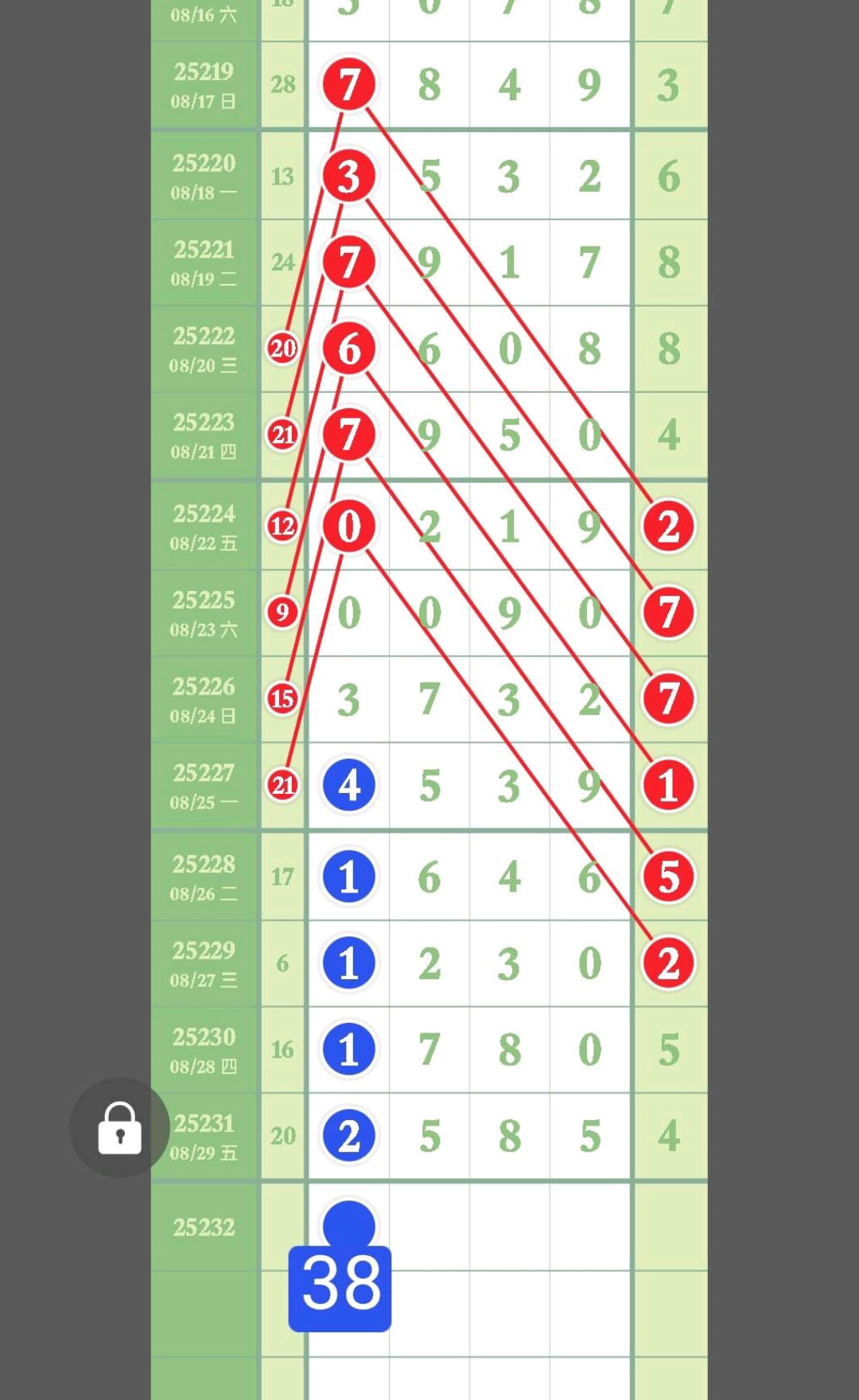This screenshot has height=1400, width=859.
Task: Tap the padlock lock button
Action: (x=119, y=1127)
